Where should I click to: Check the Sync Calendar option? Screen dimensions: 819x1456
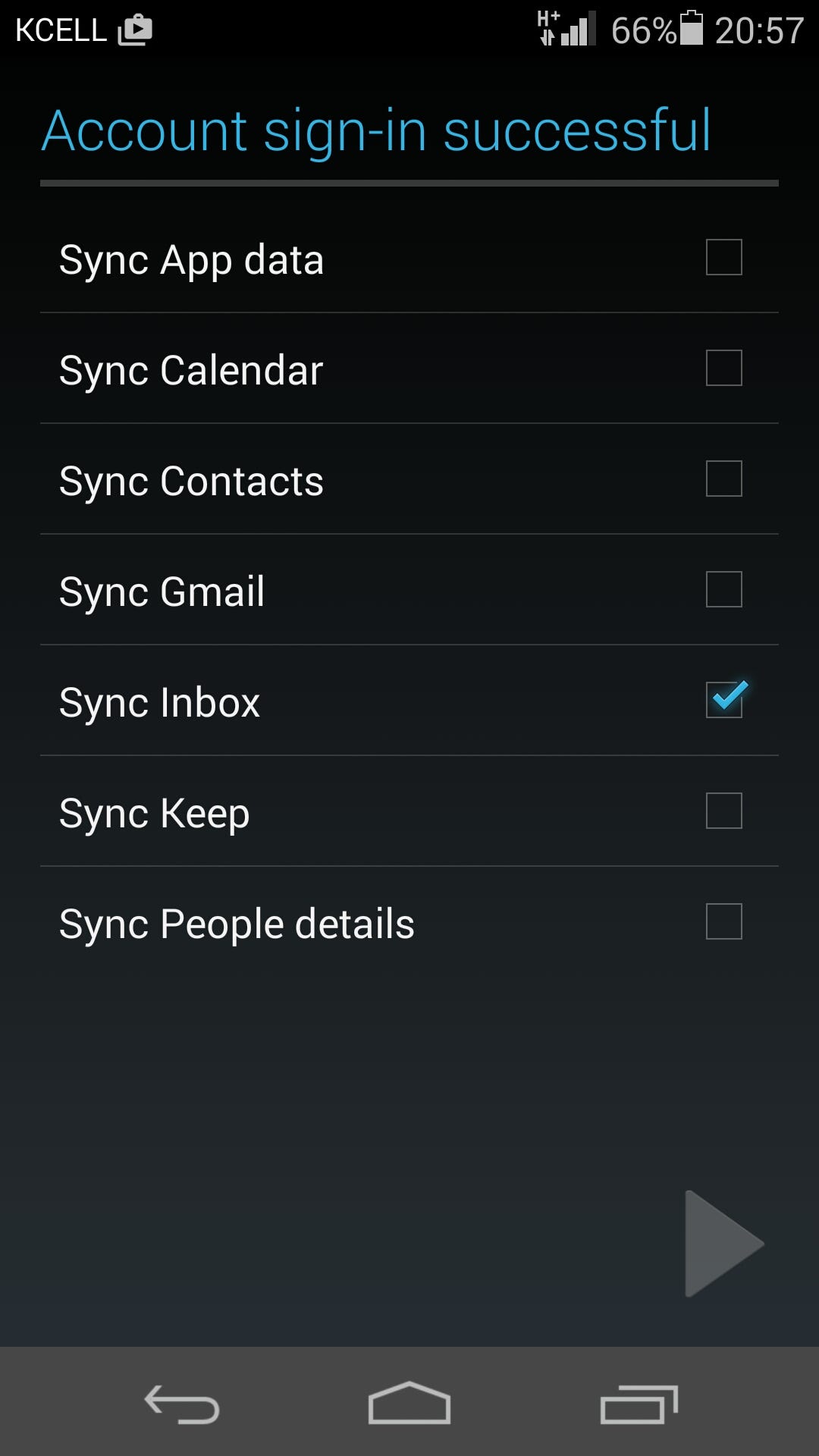point(723,369)
